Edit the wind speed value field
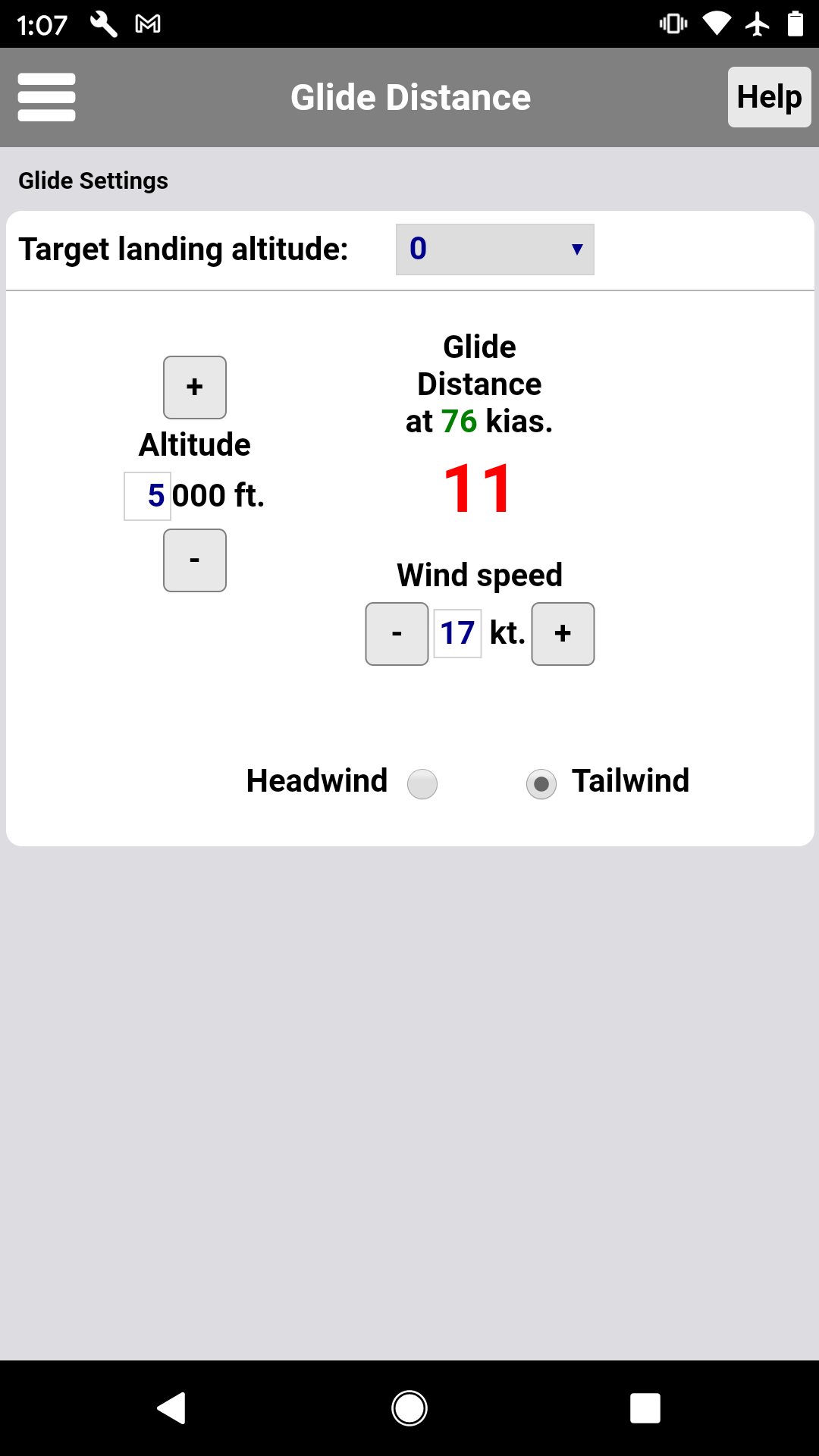This screenshot has width=819, height=1456. pos(457,633)
